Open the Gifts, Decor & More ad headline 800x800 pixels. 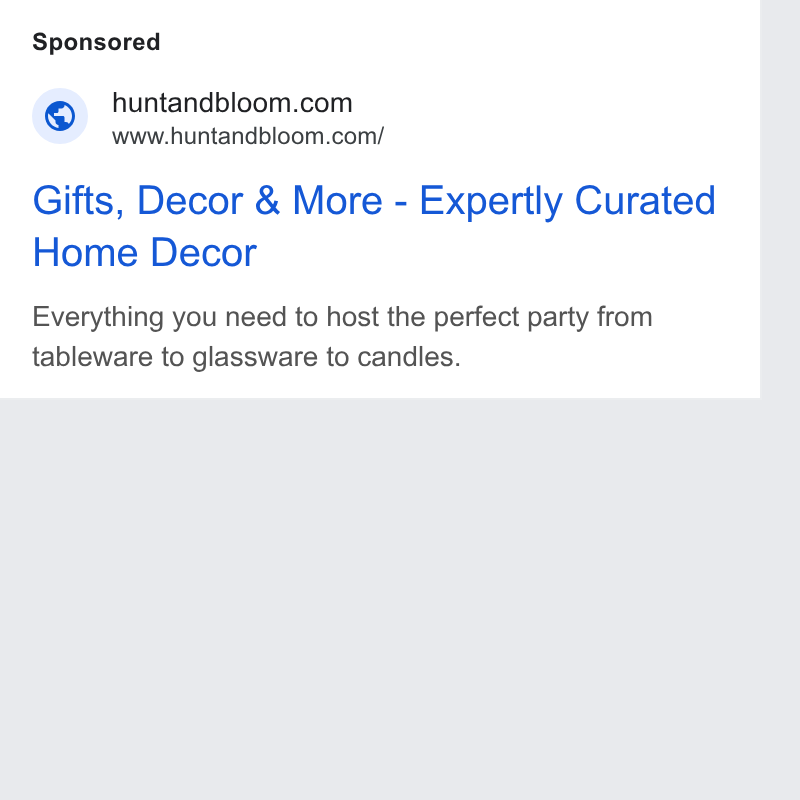374,226
